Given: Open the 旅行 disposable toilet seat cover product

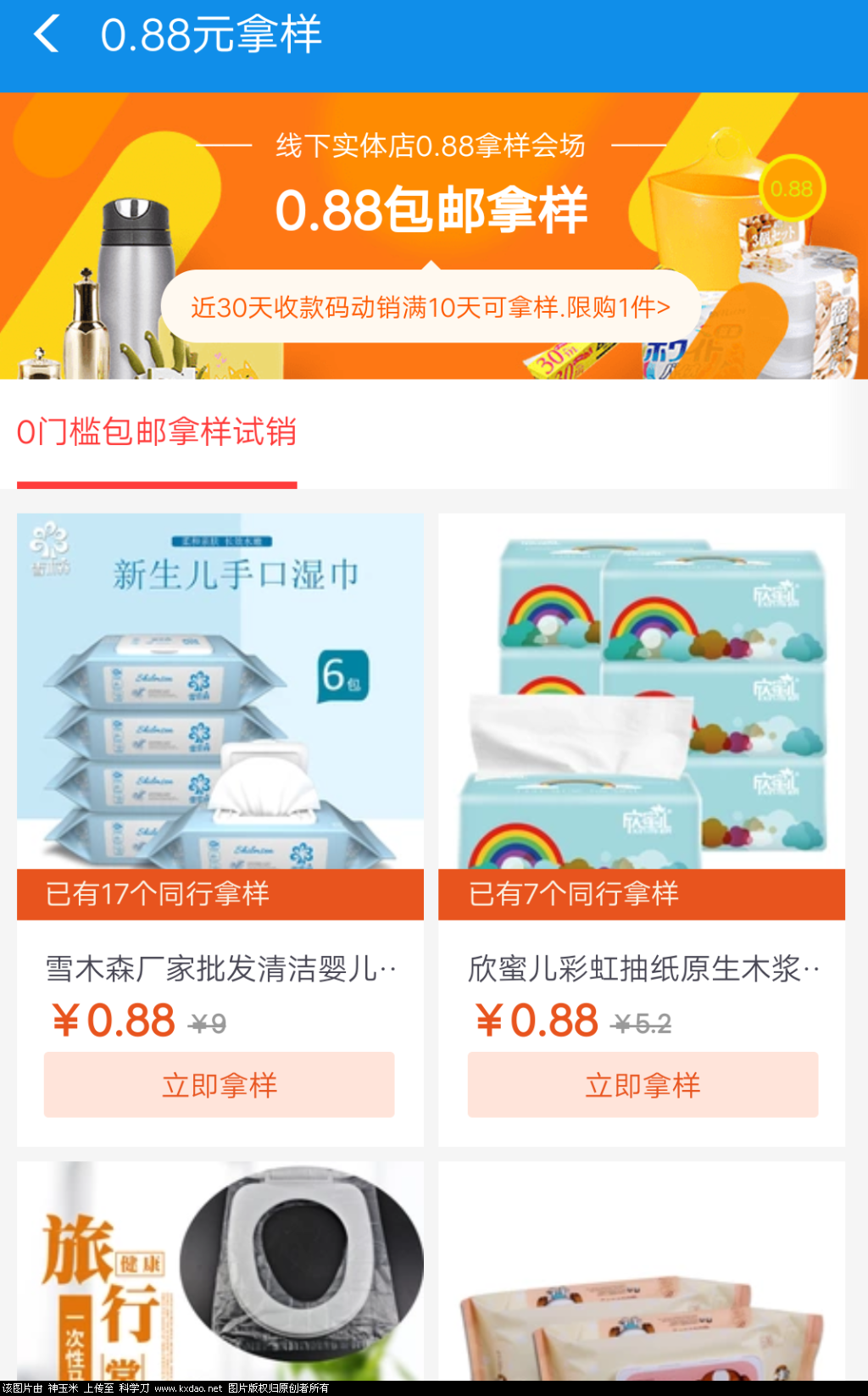Looking at the screenshot, I should point(220,1271).
